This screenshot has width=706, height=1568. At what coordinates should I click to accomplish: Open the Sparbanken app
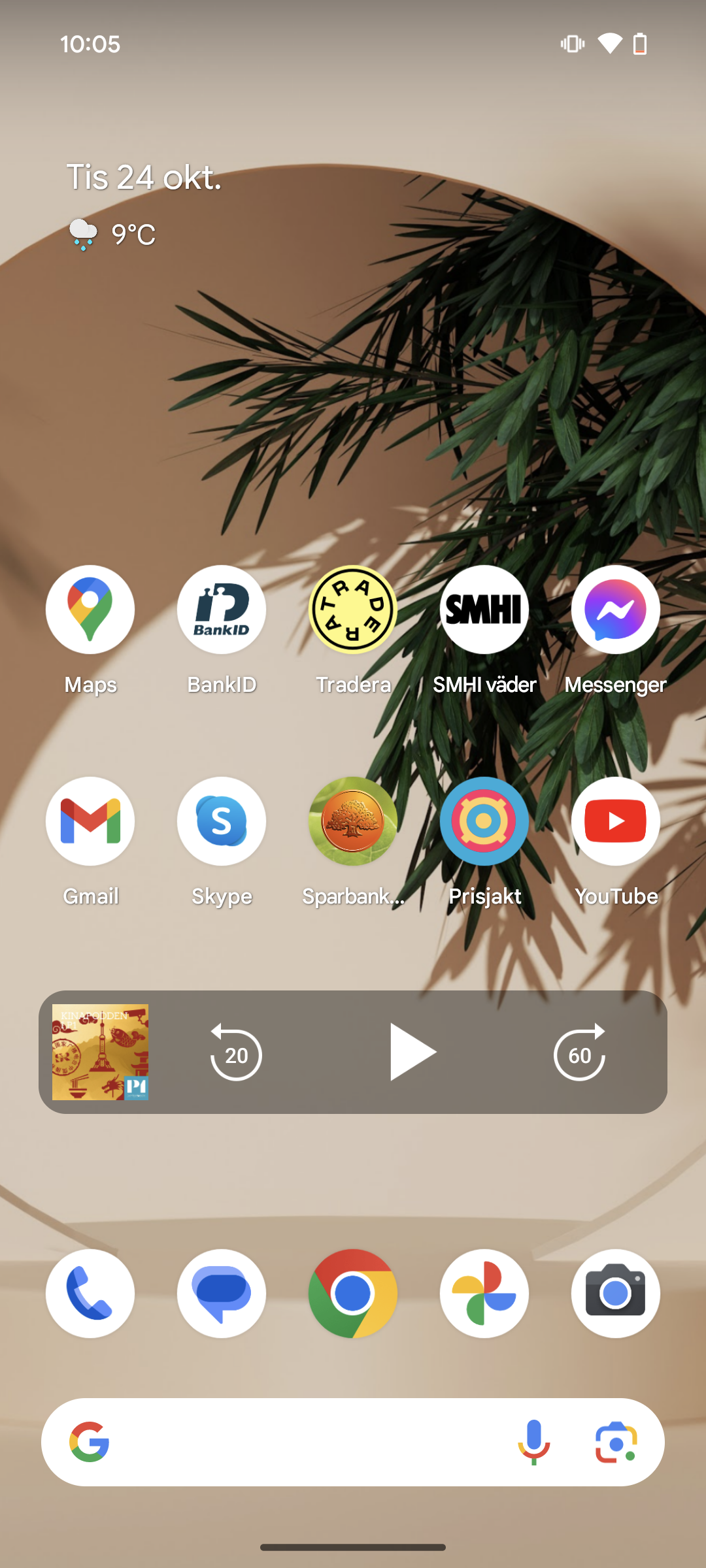[x=353, y=821]
